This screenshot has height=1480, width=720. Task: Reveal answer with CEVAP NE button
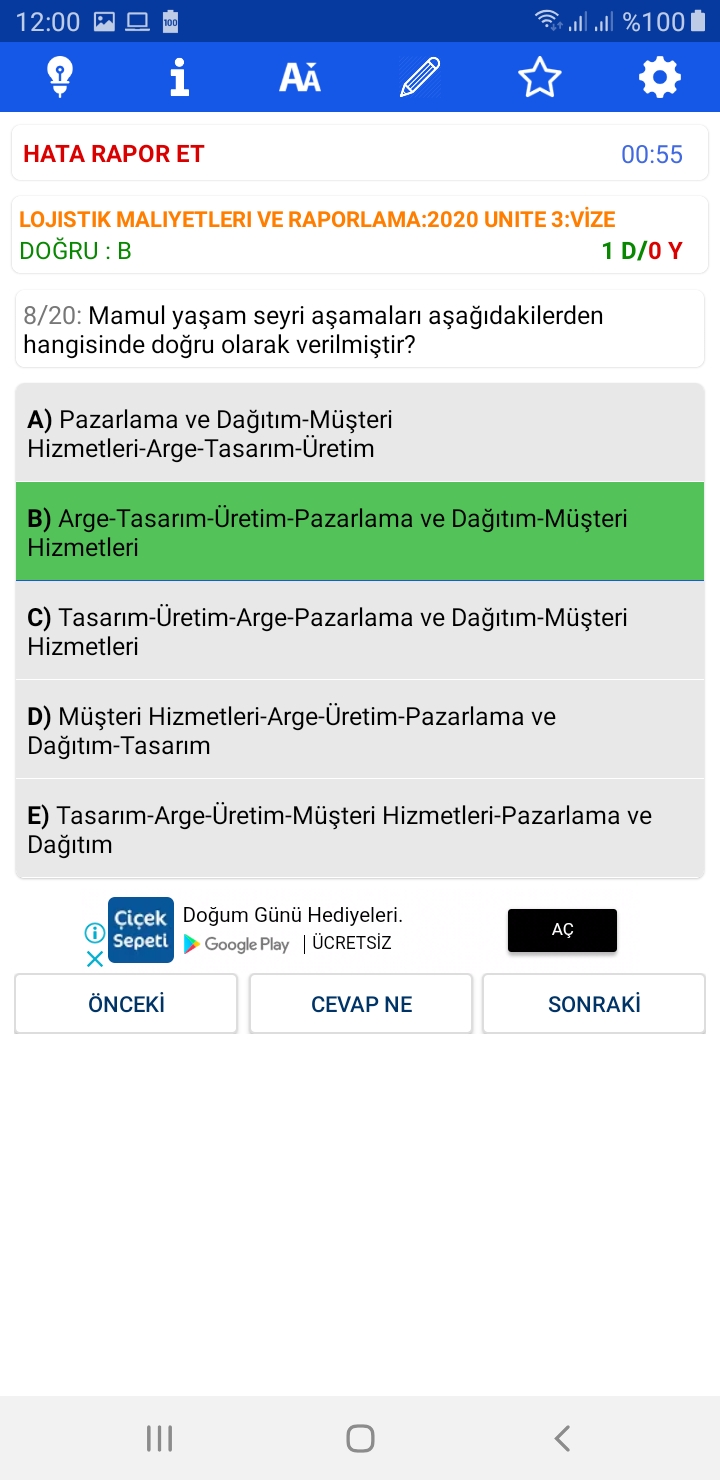(361, 1004)
